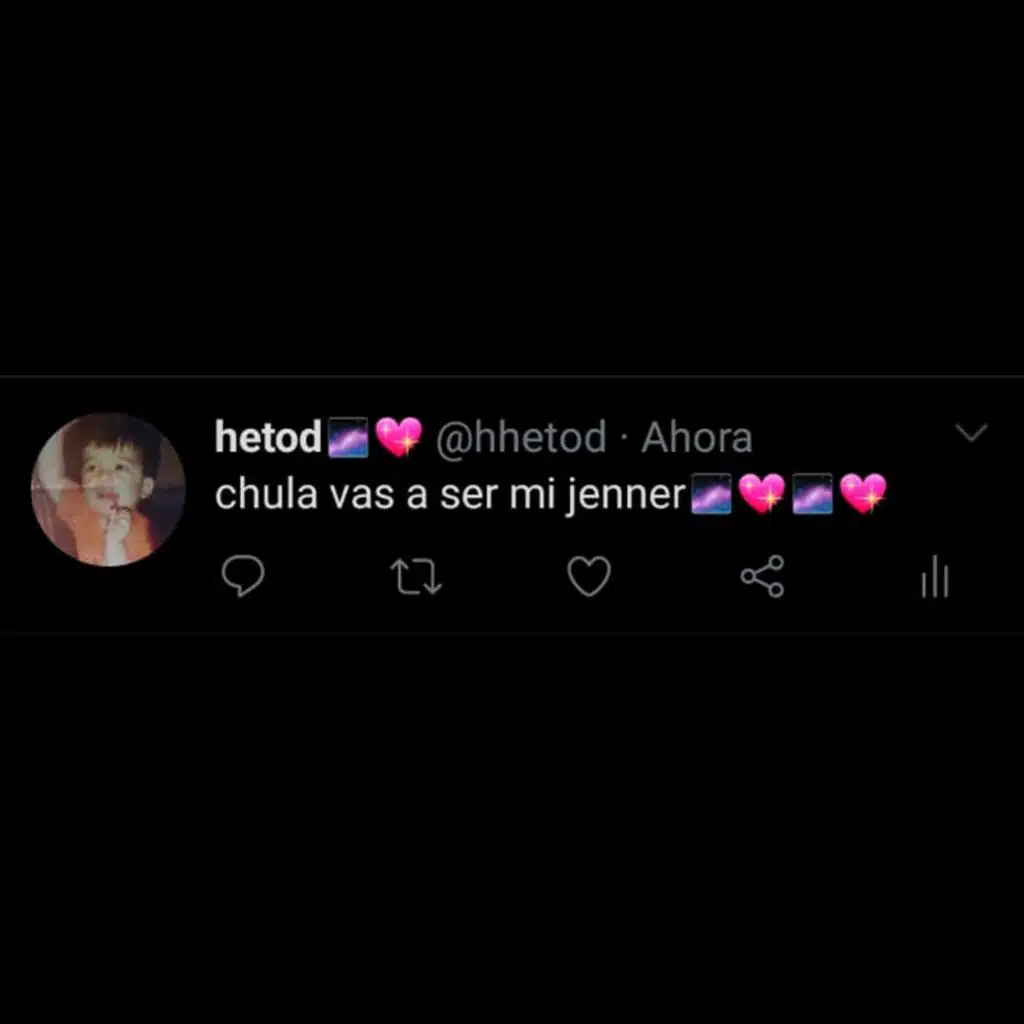
Task: Reply to hetod's tweet
Action: coord(242,577)
